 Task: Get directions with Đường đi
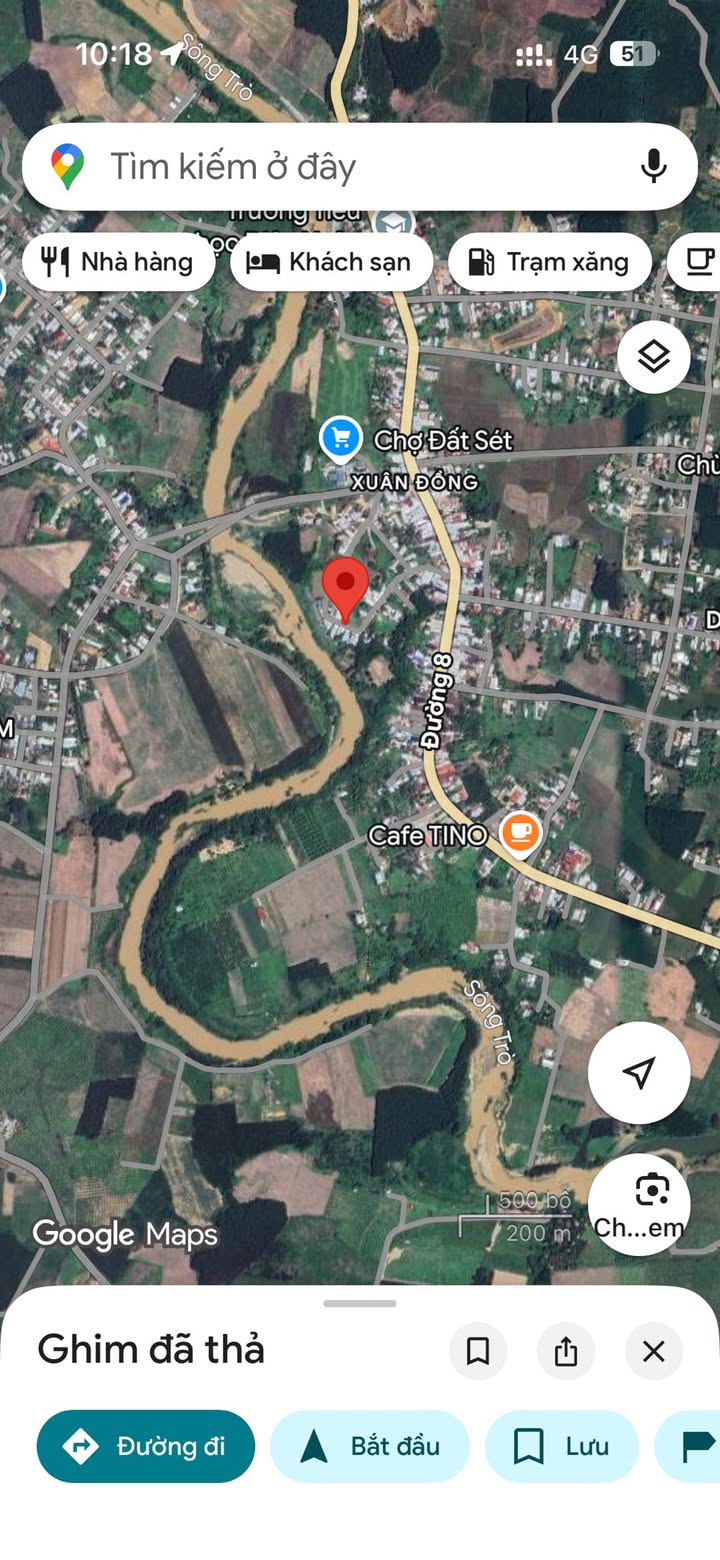[x=146, y=1446]
